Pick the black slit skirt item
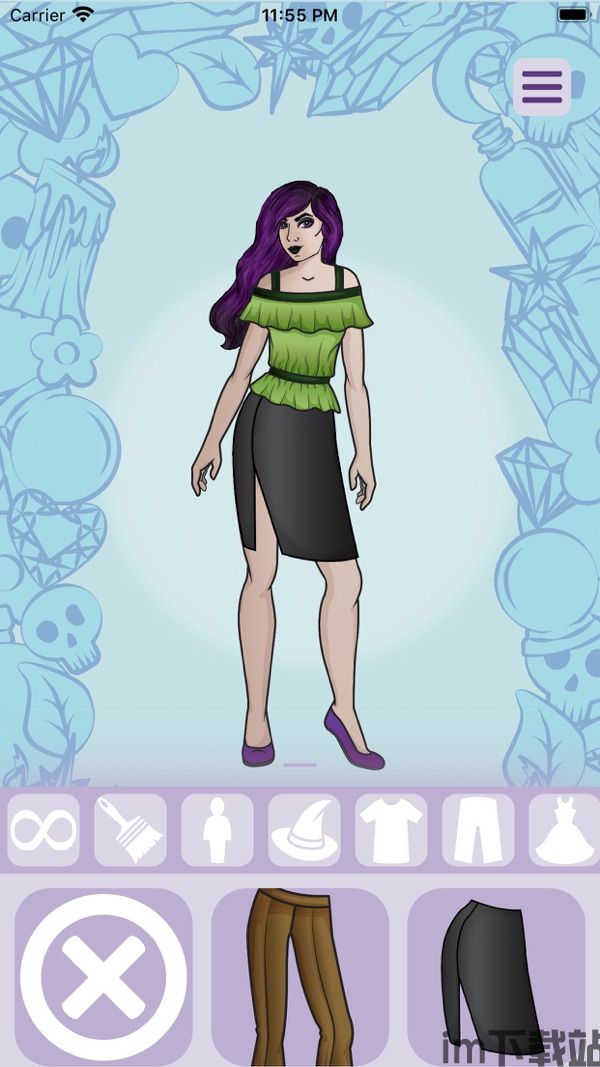Viewport: 600px width, 1067px height. pyautogui.click(x=496, y=977)
